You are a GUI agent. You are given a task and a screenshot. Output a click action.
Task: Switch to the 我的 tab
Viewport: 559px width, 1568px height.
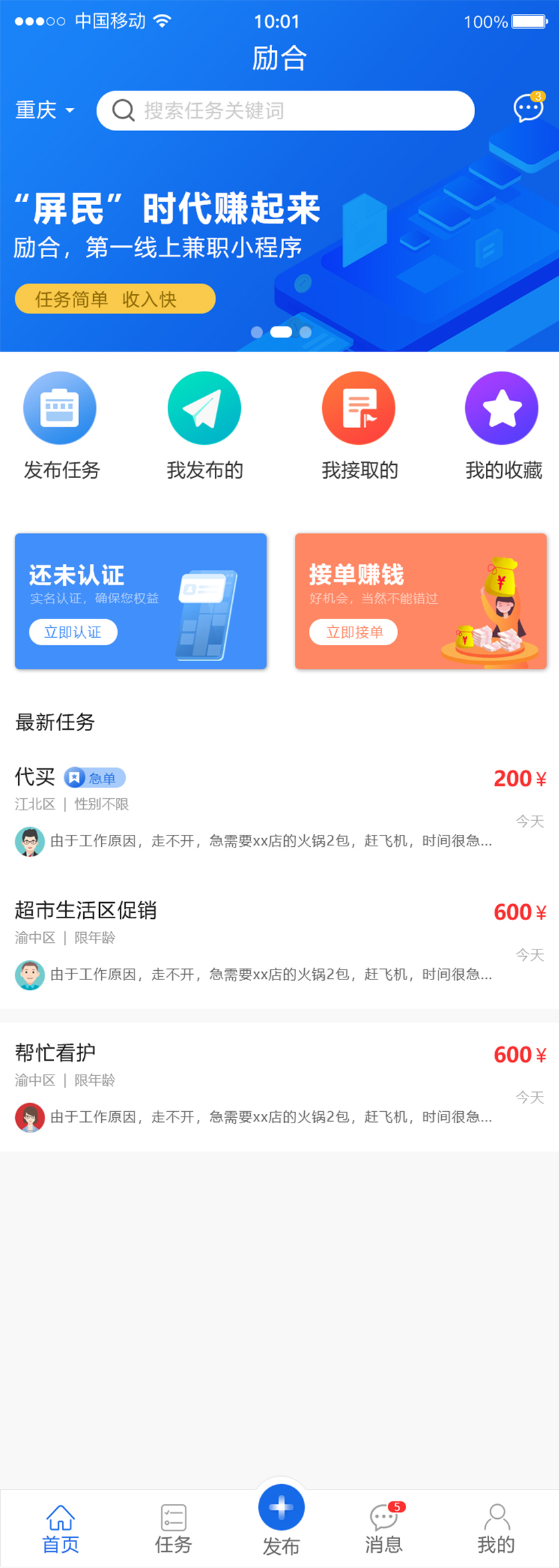tap(496, 1529)
